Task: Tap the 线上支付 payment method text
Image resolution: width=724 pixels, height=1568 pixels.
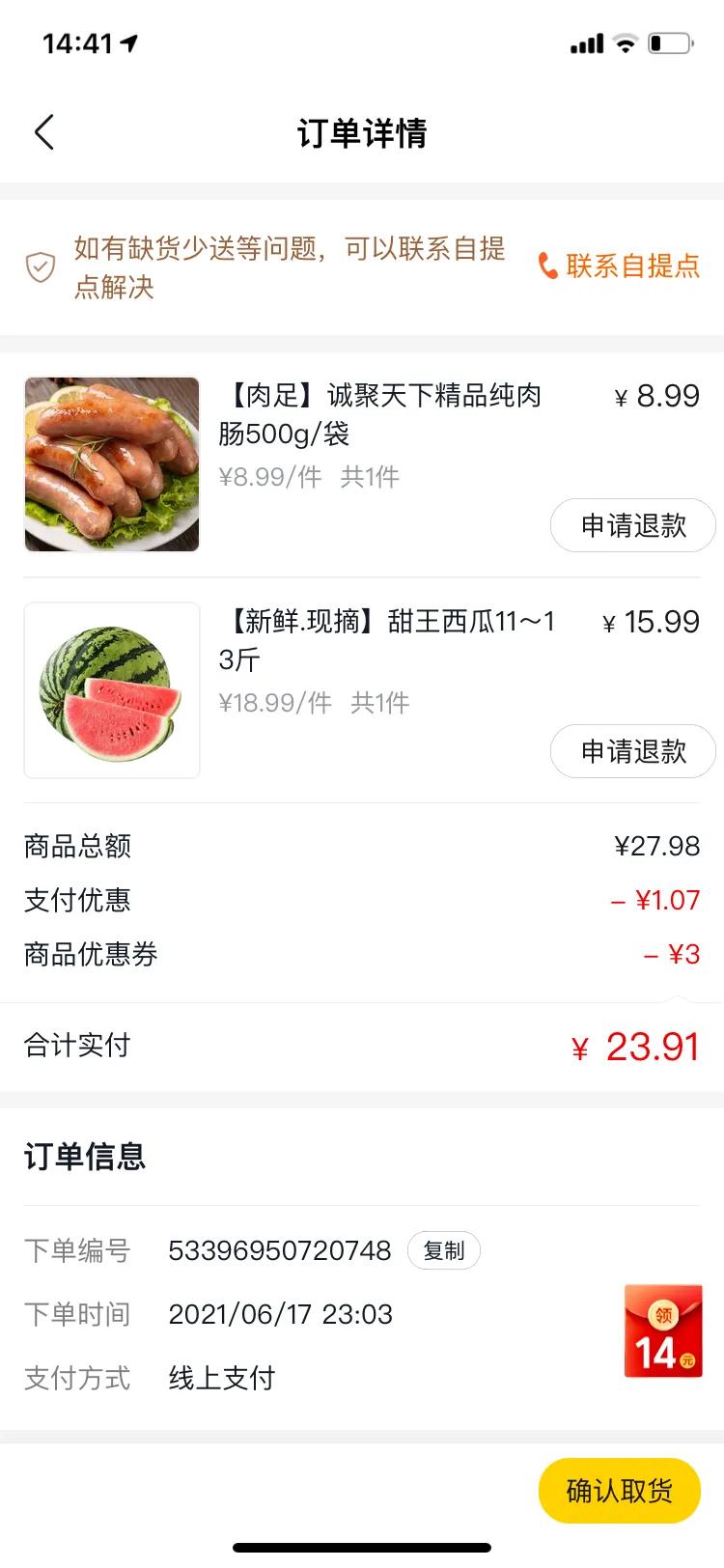Action: (x=221, y=1379)
